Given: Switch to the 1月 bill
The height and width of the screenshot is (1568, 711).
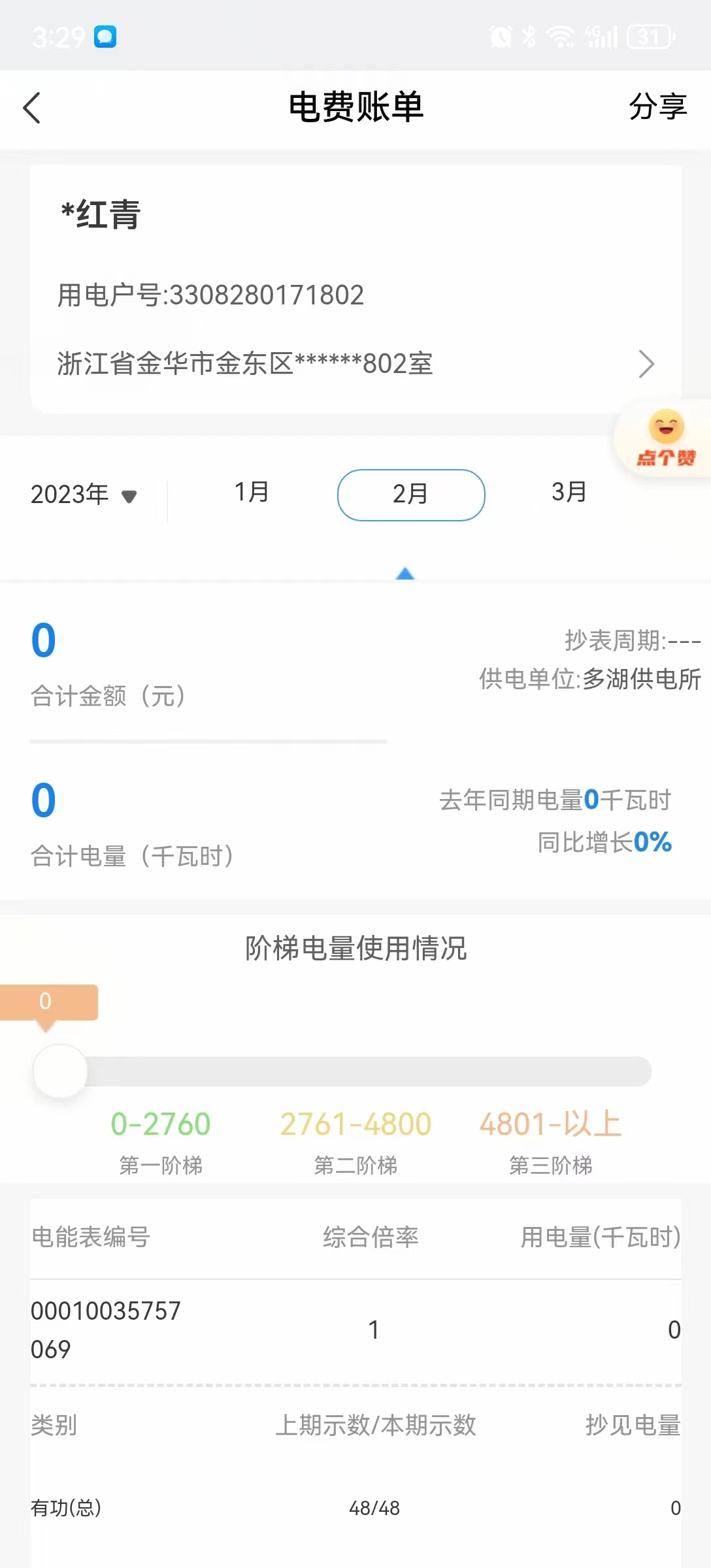Looking at the screenshot, I should (252, 493).
